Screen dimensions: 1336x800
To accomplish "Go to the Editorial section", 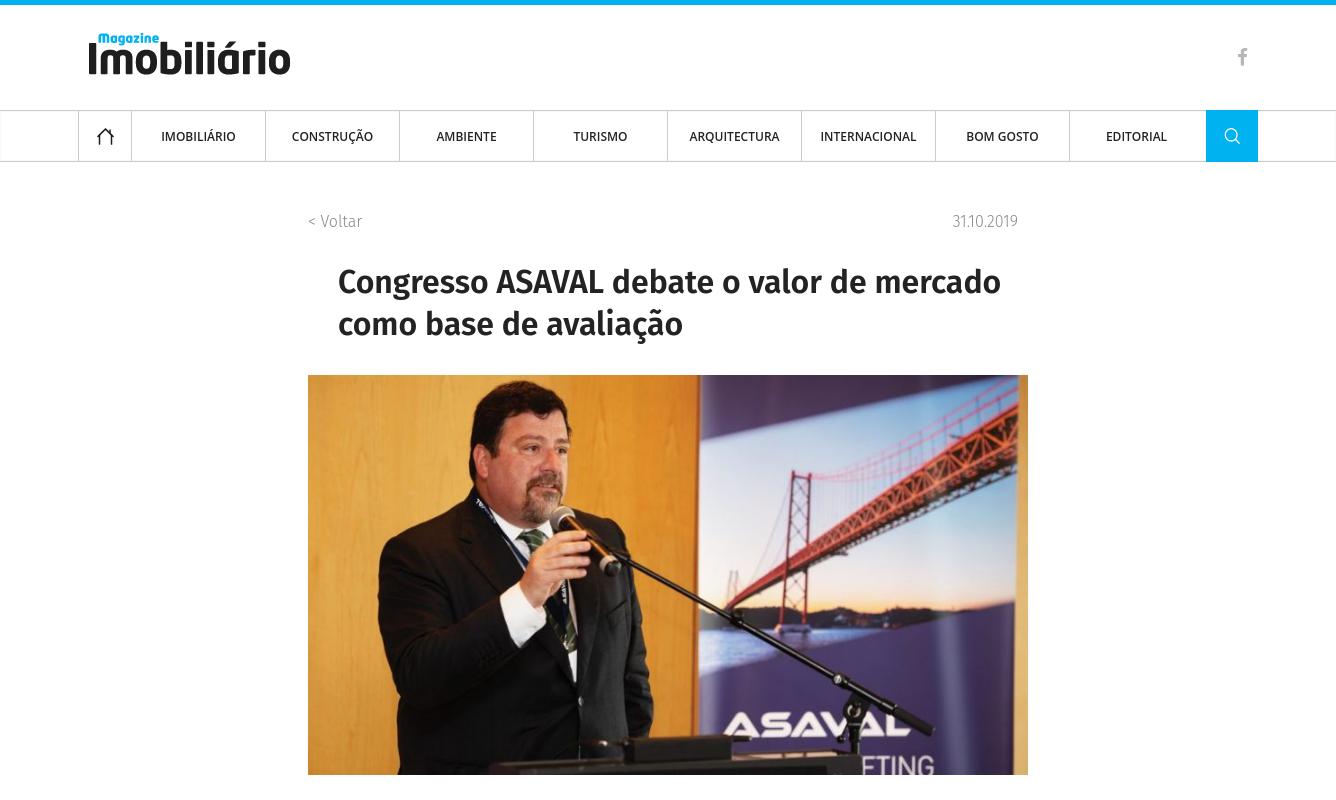I will (x=1136, y=136).
